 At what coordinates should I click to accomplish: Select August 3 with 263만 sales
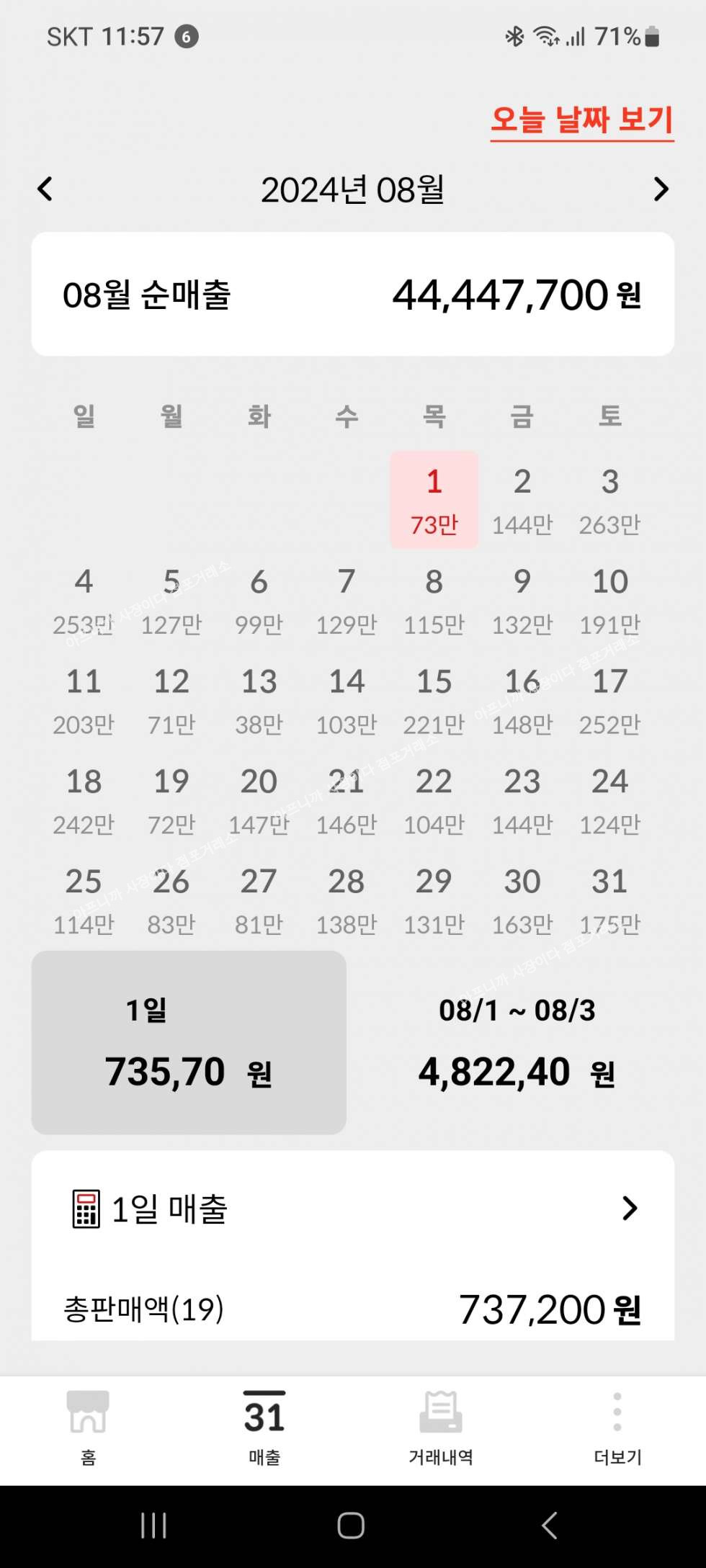pos(609,500)
